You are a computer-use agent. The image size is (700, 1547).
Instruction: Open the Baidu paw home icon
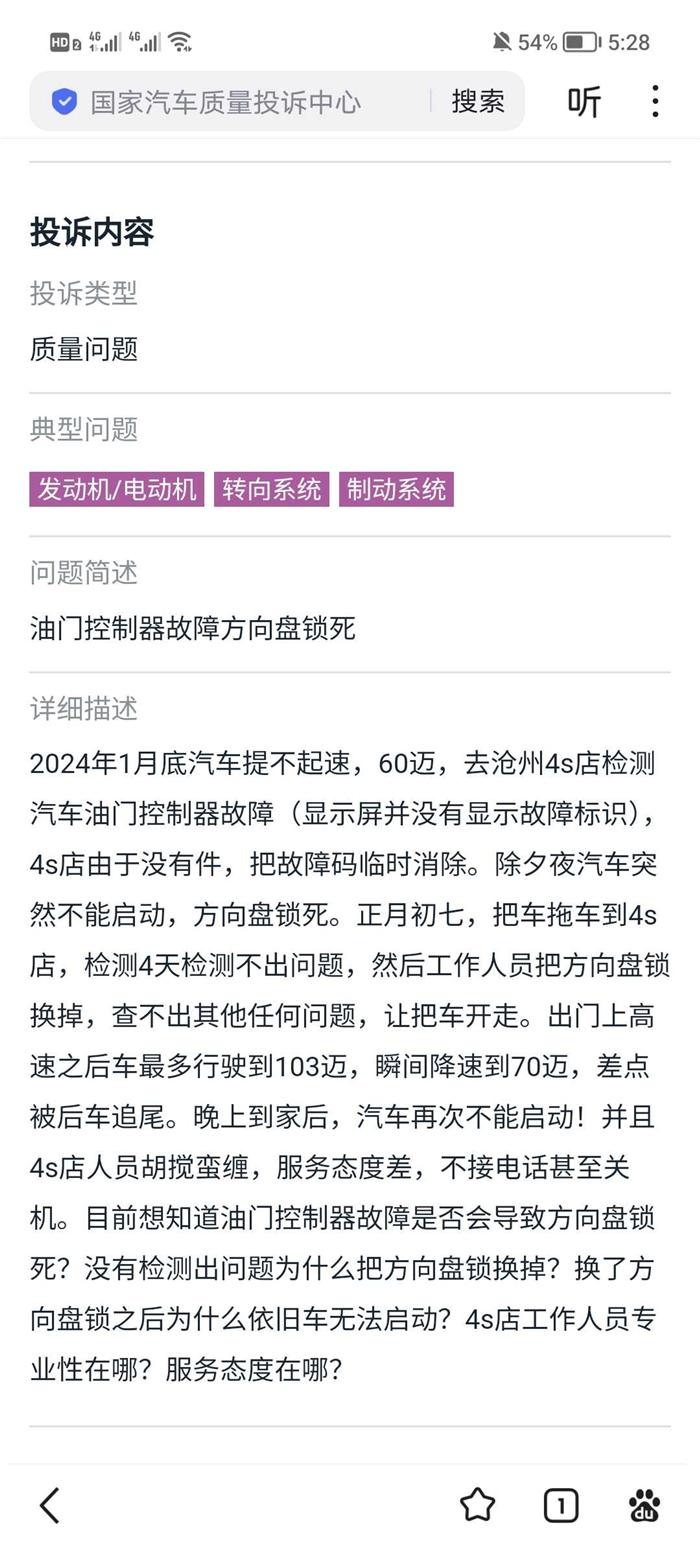click(x=645, y=1504)
